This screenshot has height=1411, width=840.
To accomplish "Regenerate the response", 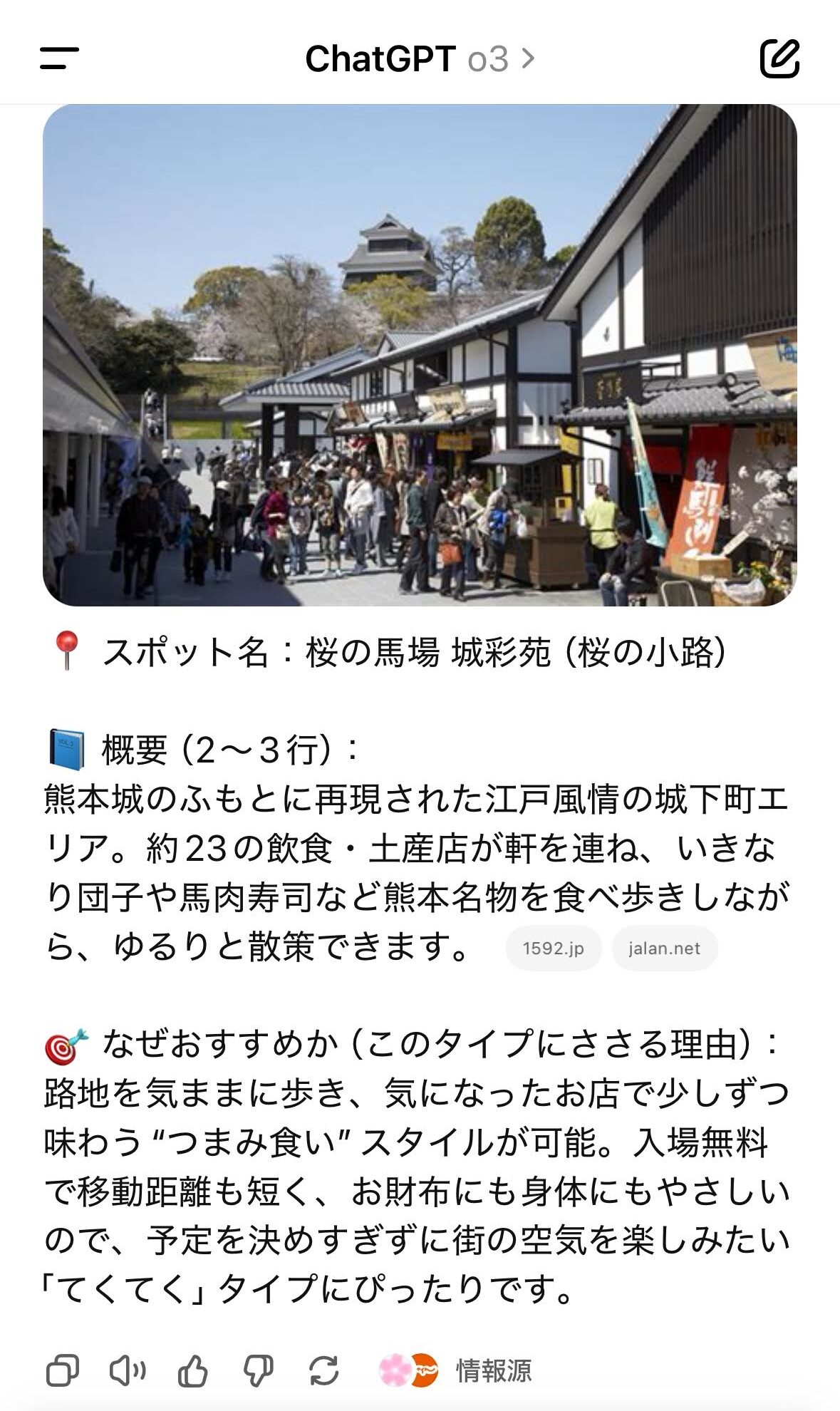I will click(323, 1370).
